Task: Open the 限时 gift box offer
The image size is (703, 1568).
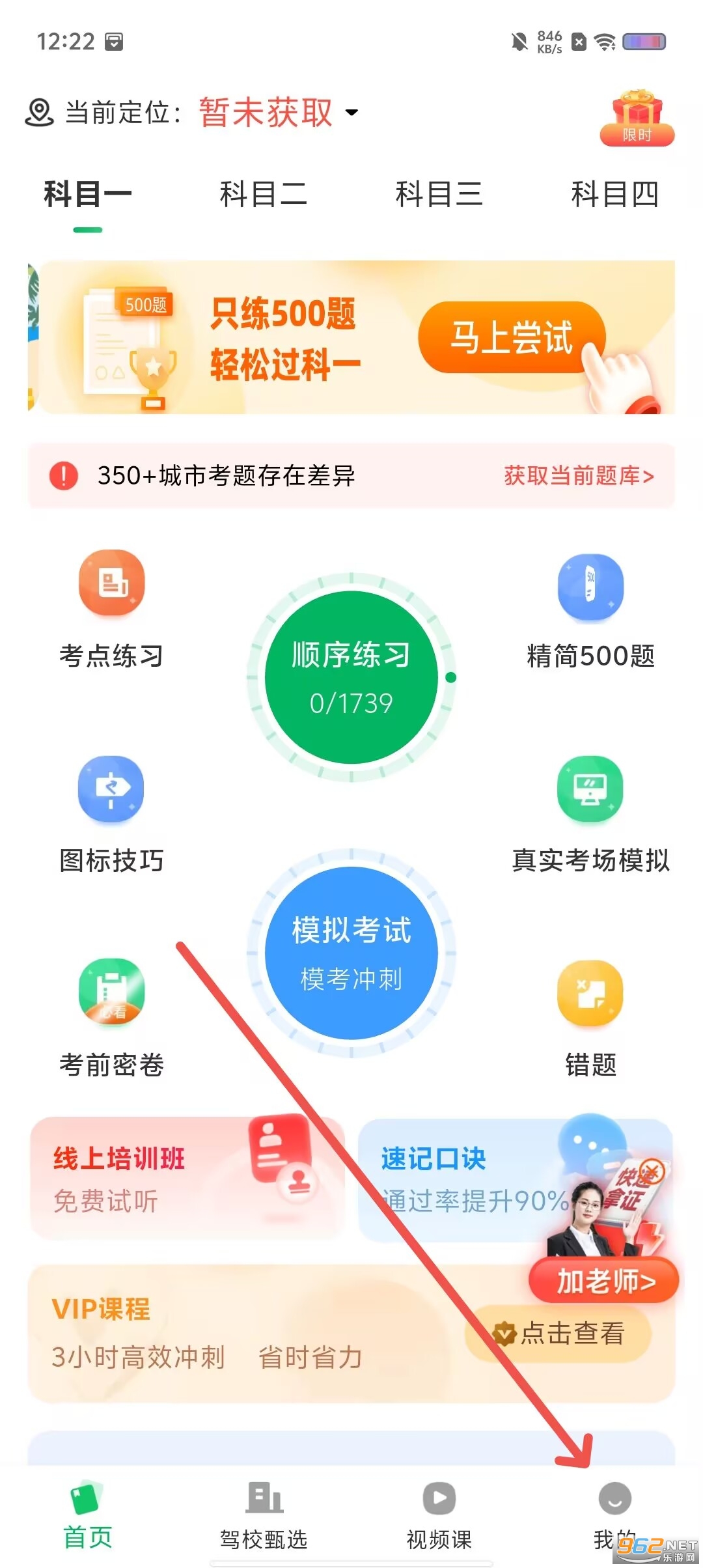Action: coord(637,118)
